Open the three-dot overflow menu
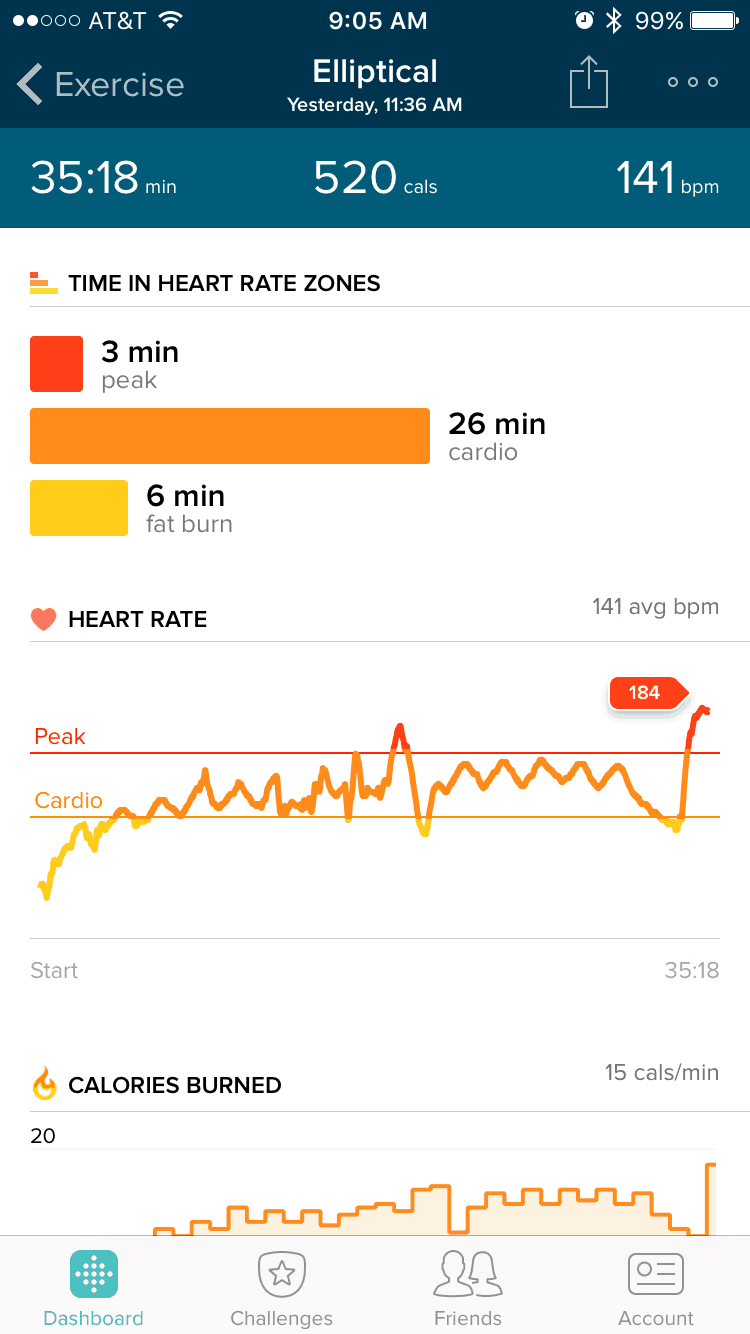The image size is (750, 1334). tap(693, 82)
